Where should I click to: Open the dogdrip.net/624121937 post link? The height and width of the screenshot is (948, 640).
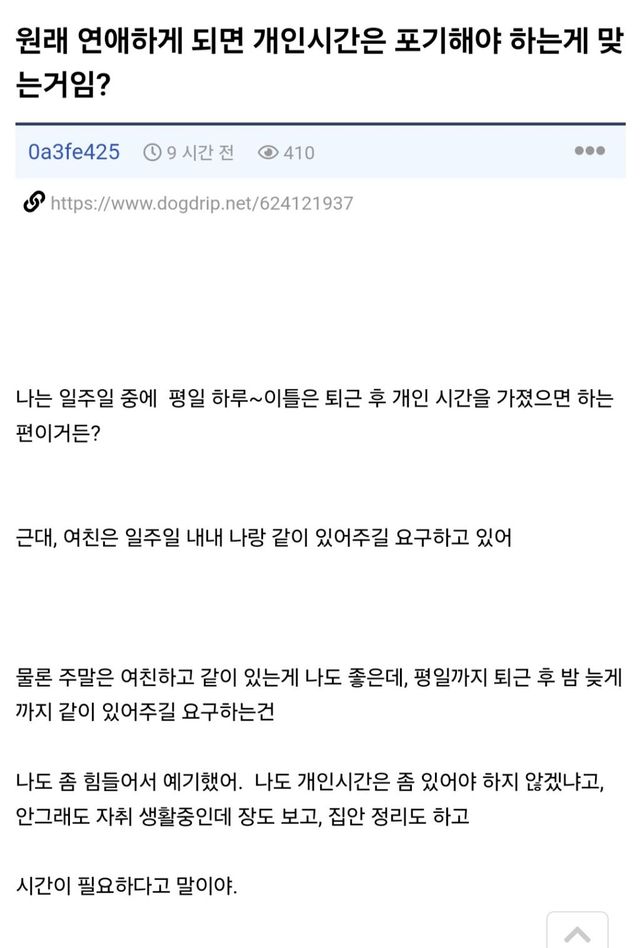pos(202,203)
